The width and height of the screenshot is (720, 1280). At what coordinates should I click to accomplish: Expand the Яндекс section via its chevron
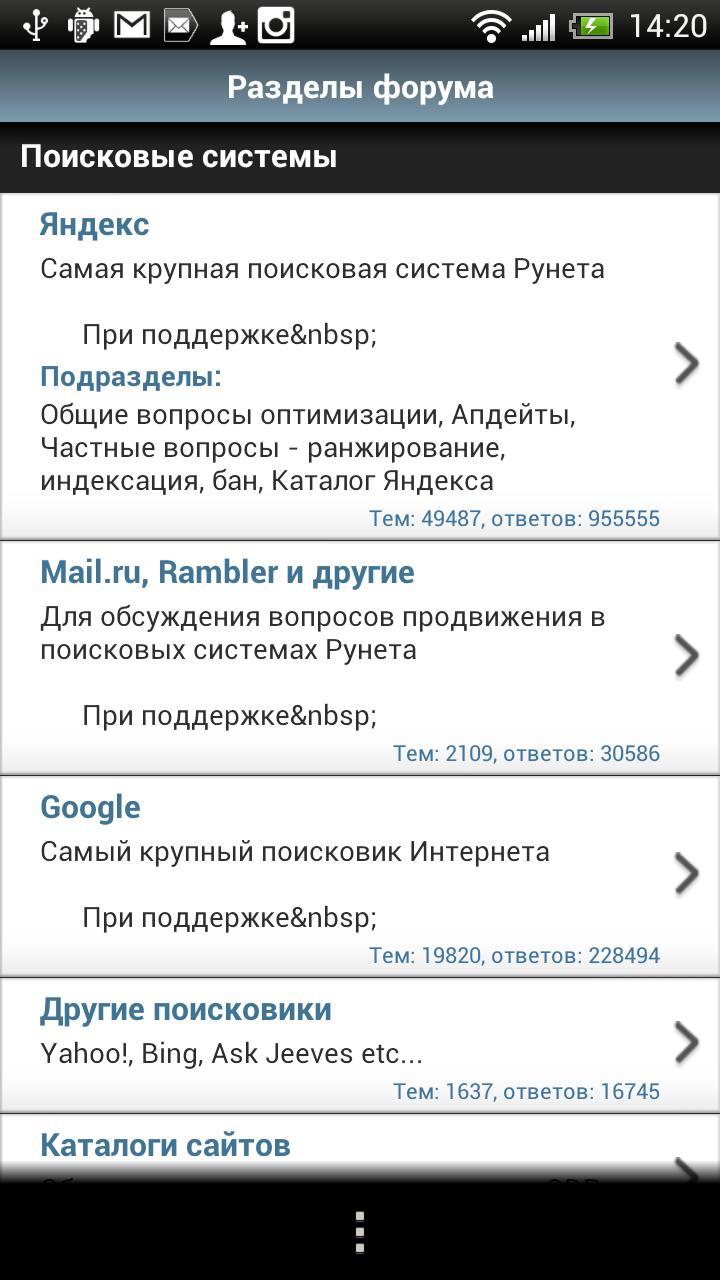point(687,363)
